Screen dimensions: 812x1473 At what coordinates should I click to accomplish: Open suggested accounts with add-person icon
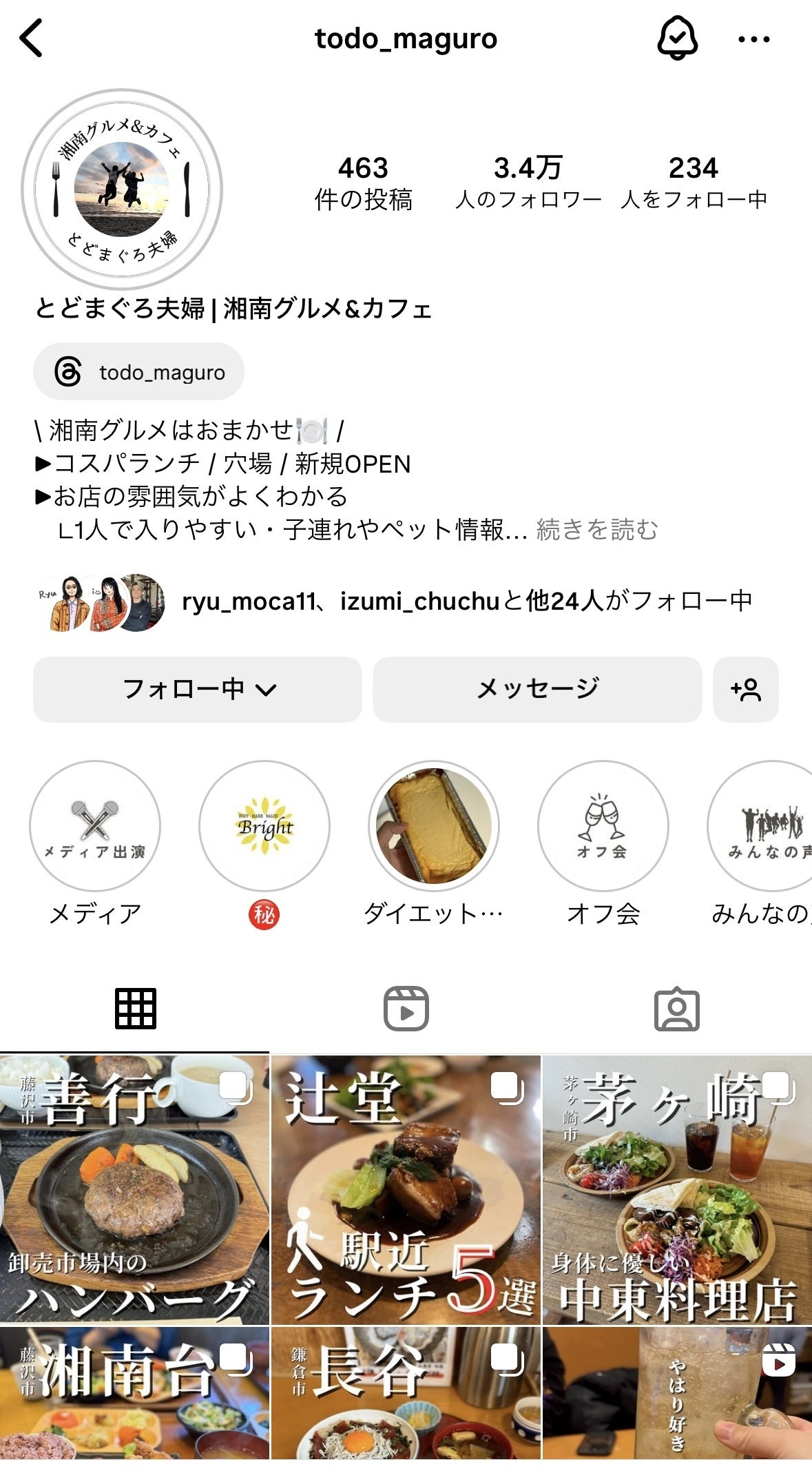tap(746, 689)
